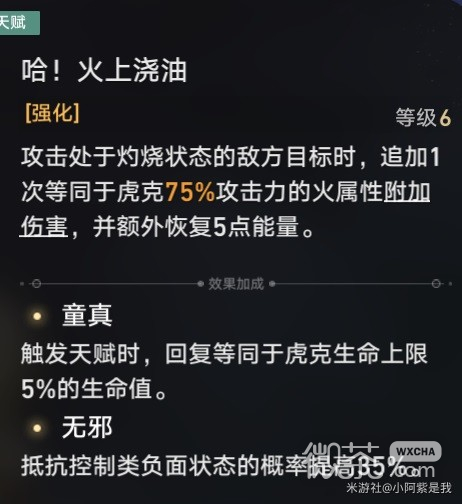Open the underlined 附加伤害 term explanation
Screen dimensions: 462x504
(407, 192)
